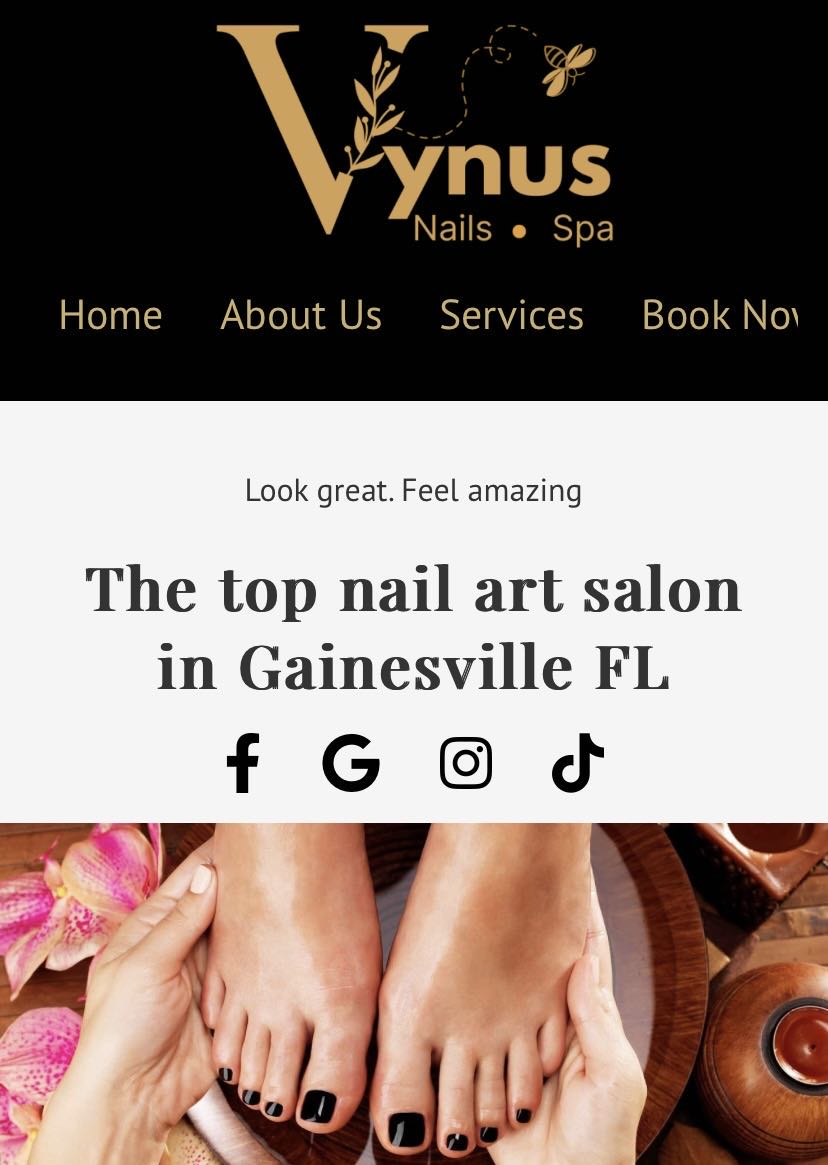Open the salon's TikTok account
Image resolution: width=828 pixels, height=1165 pixels.
(x=578, y=763)
